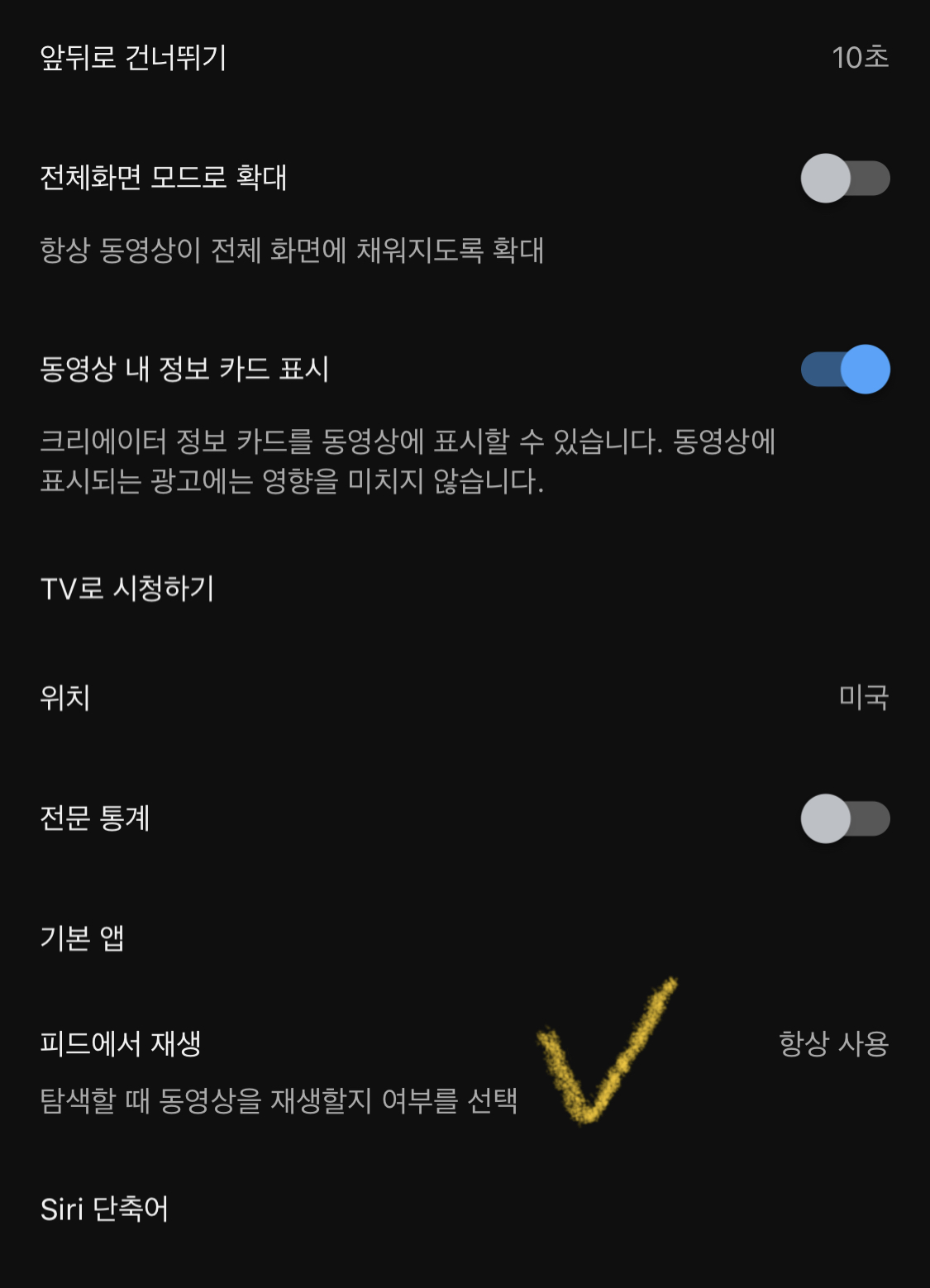This screenshot has width=930, height=1288.
Task: Open the 위치 selector showing 미국
Action: [x=463, y=697]
